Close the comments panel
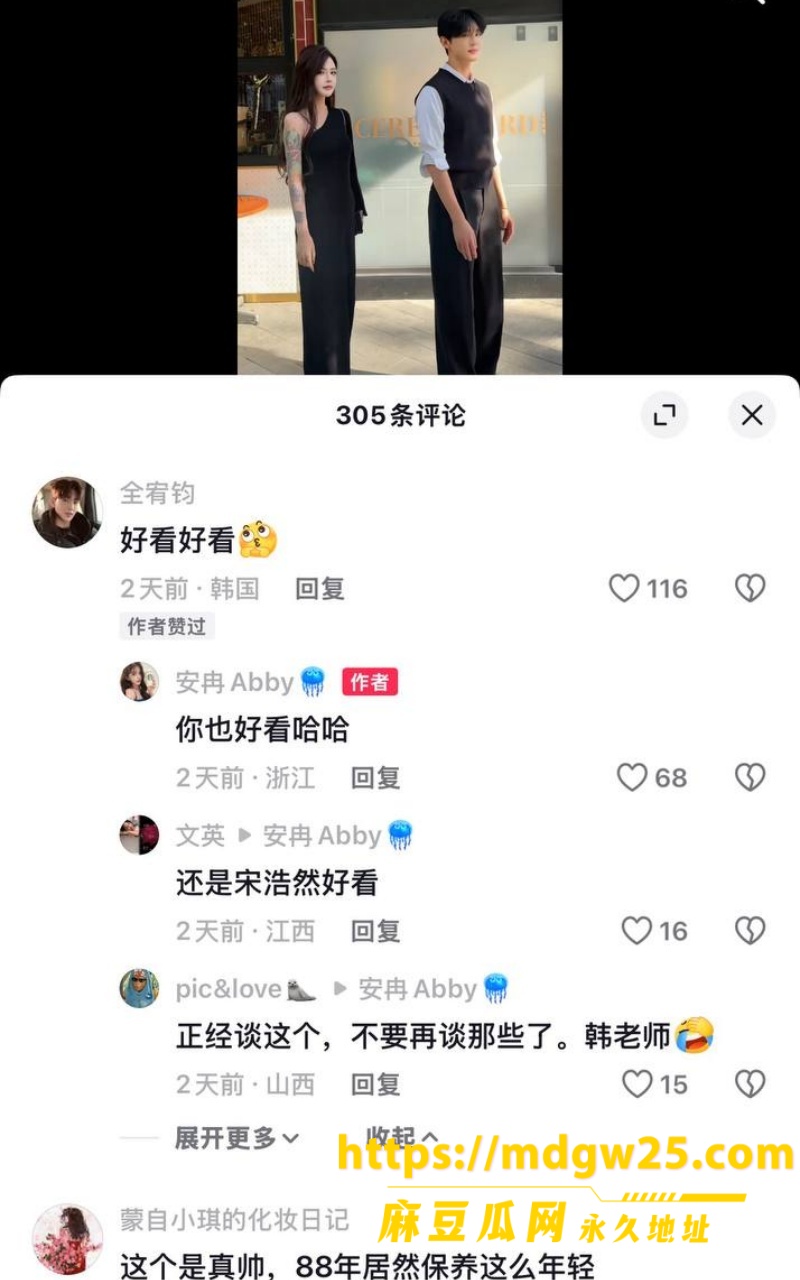800x1280 pixels. click(751, 415)
